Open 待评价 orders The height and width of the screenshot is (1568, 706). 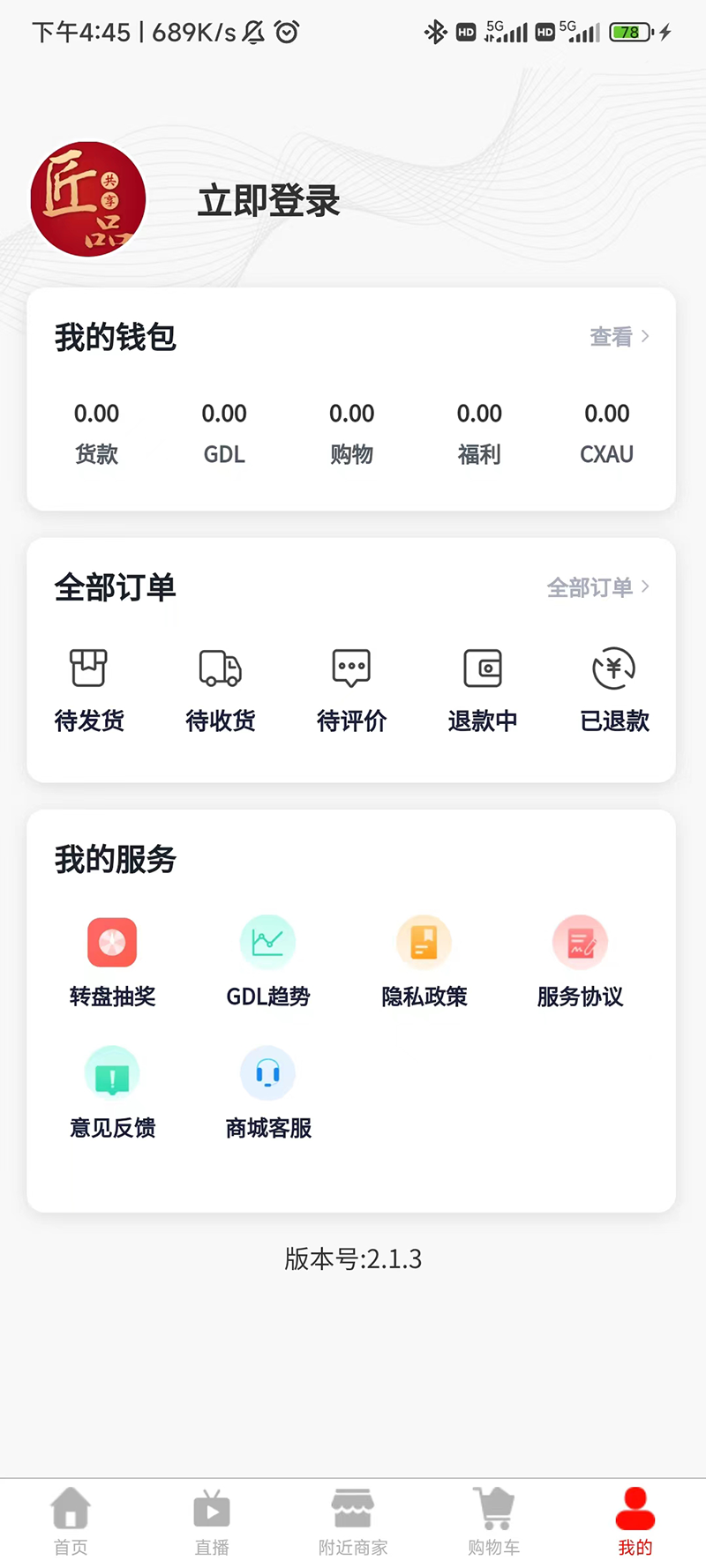pyautogui.click(x=351, y=691)
